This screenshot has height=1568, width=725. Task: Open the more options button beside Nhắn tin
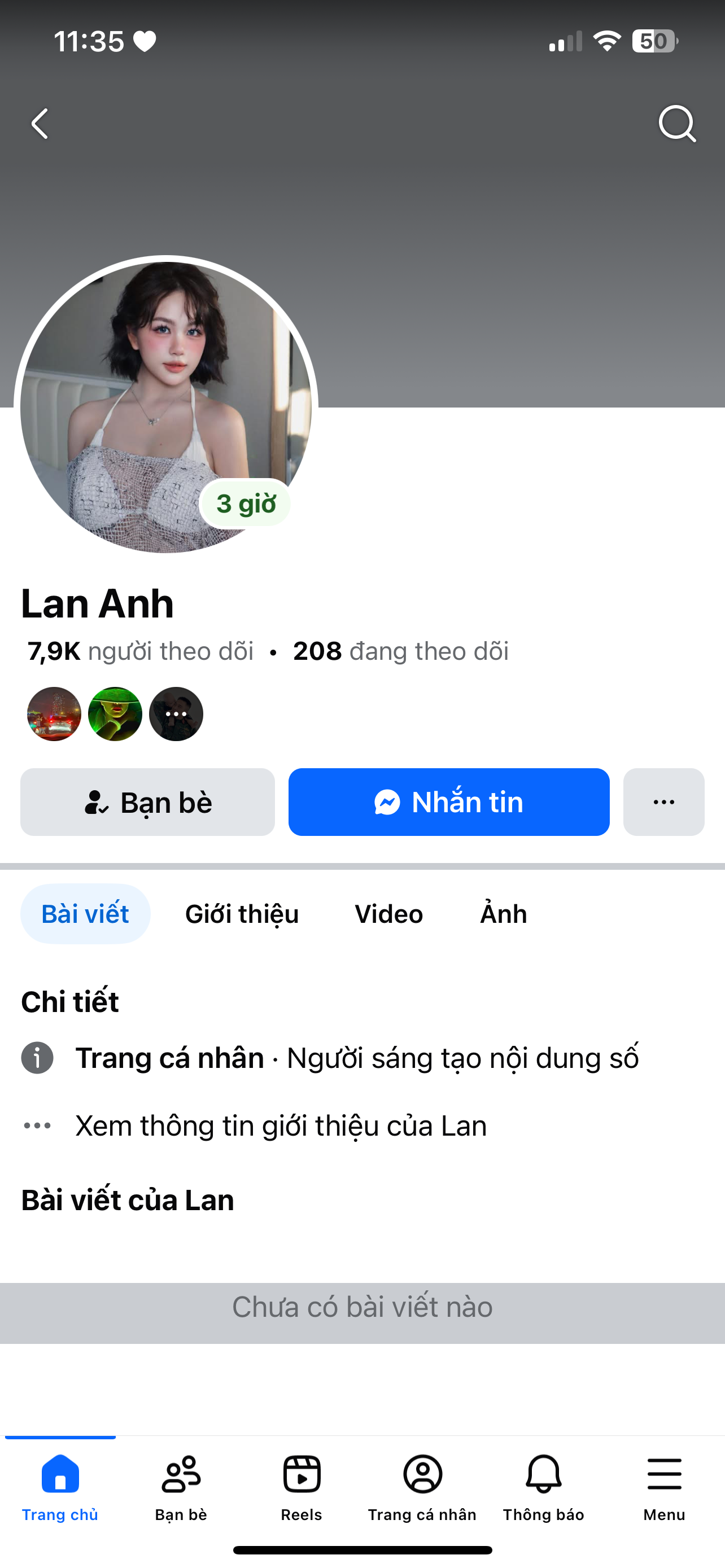663,801
